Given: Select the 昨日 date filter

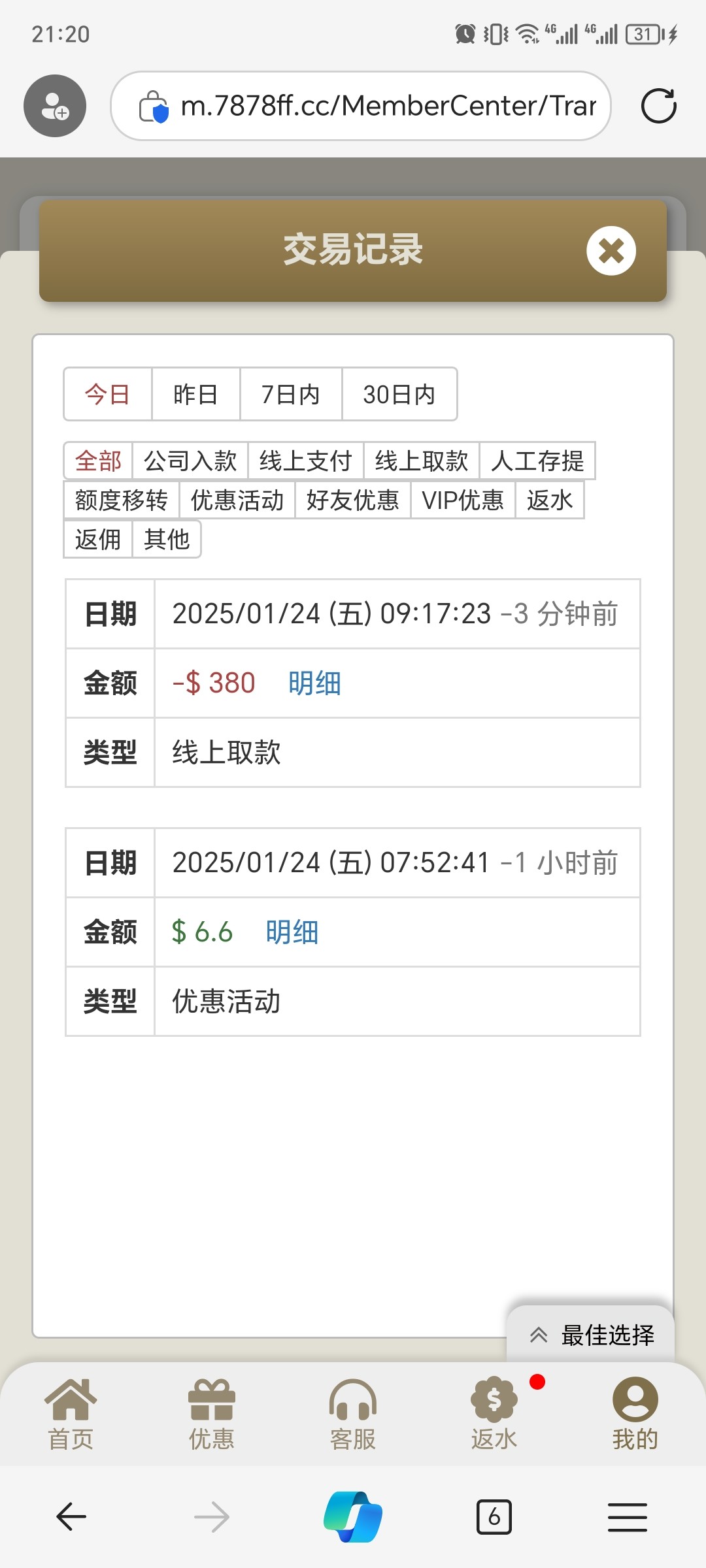Looking at the screenshot, I should click(x=195, y=395).
